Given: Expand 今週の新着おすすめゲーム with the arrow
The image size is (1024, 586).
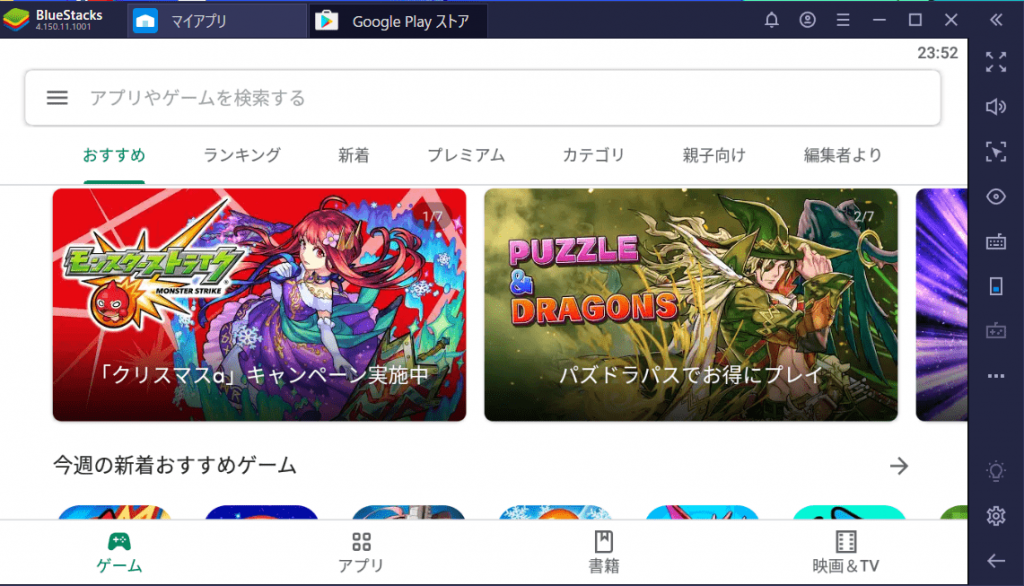Looking at the screenshot, I should (x=899, y=466).
